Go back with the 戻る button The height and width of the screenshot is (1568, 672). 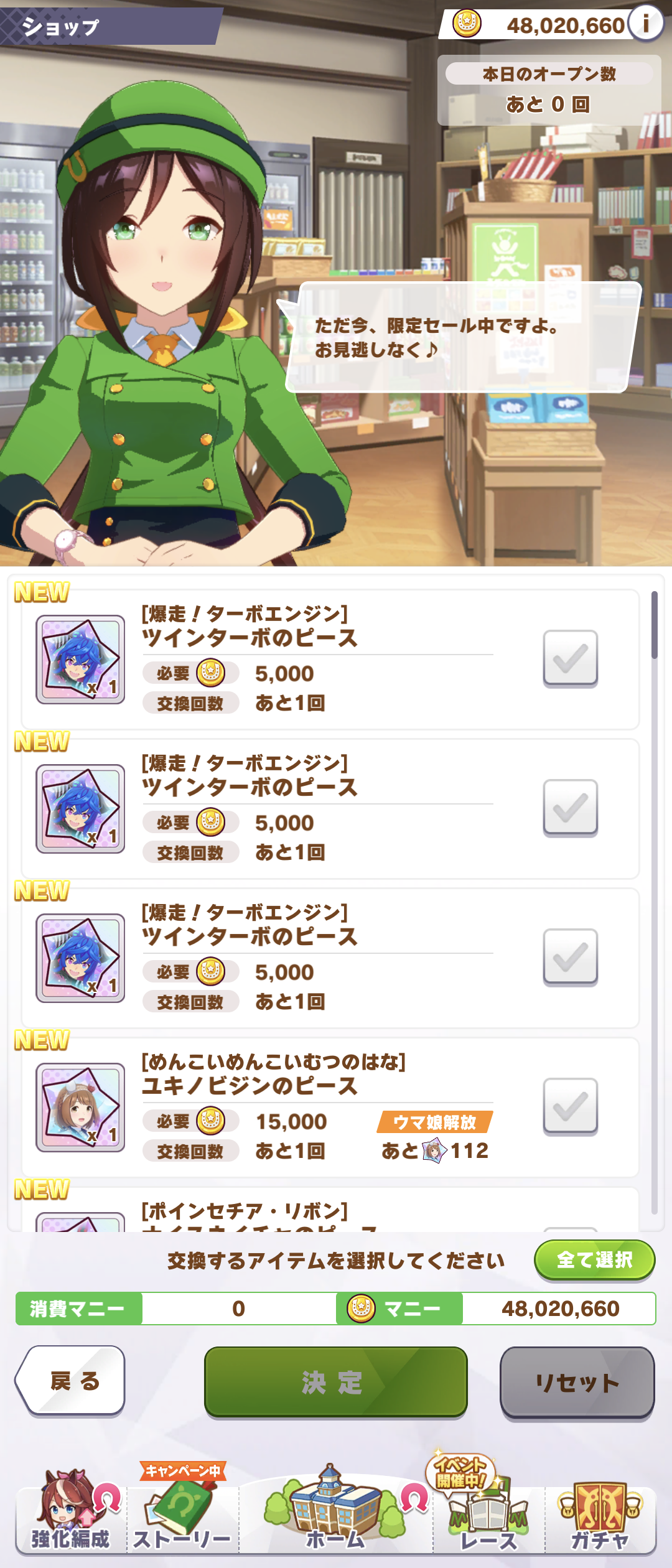coord(70,1381)
